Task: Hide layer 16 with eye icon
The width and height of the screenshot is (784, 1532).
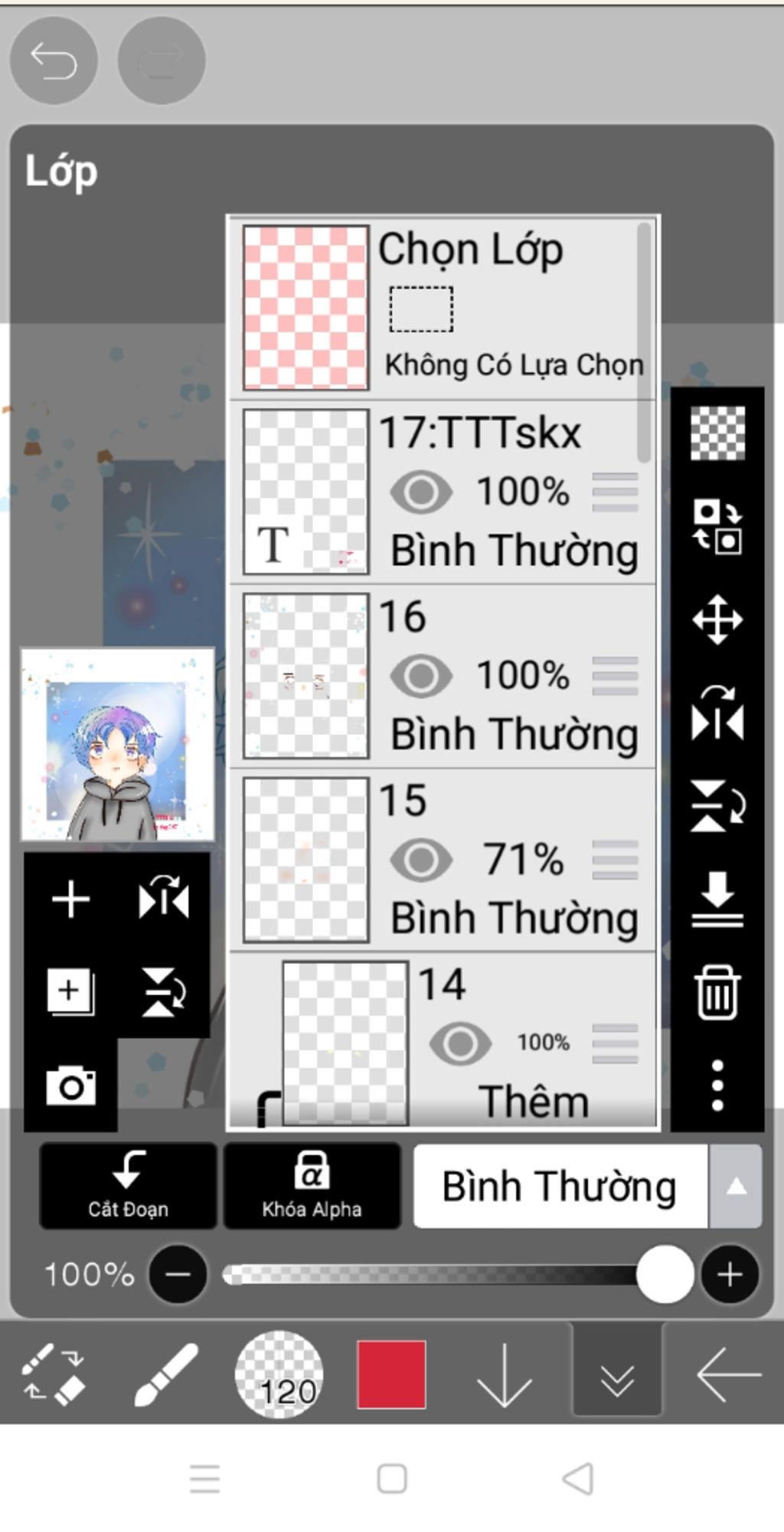Action: click(x=420, y=676)
